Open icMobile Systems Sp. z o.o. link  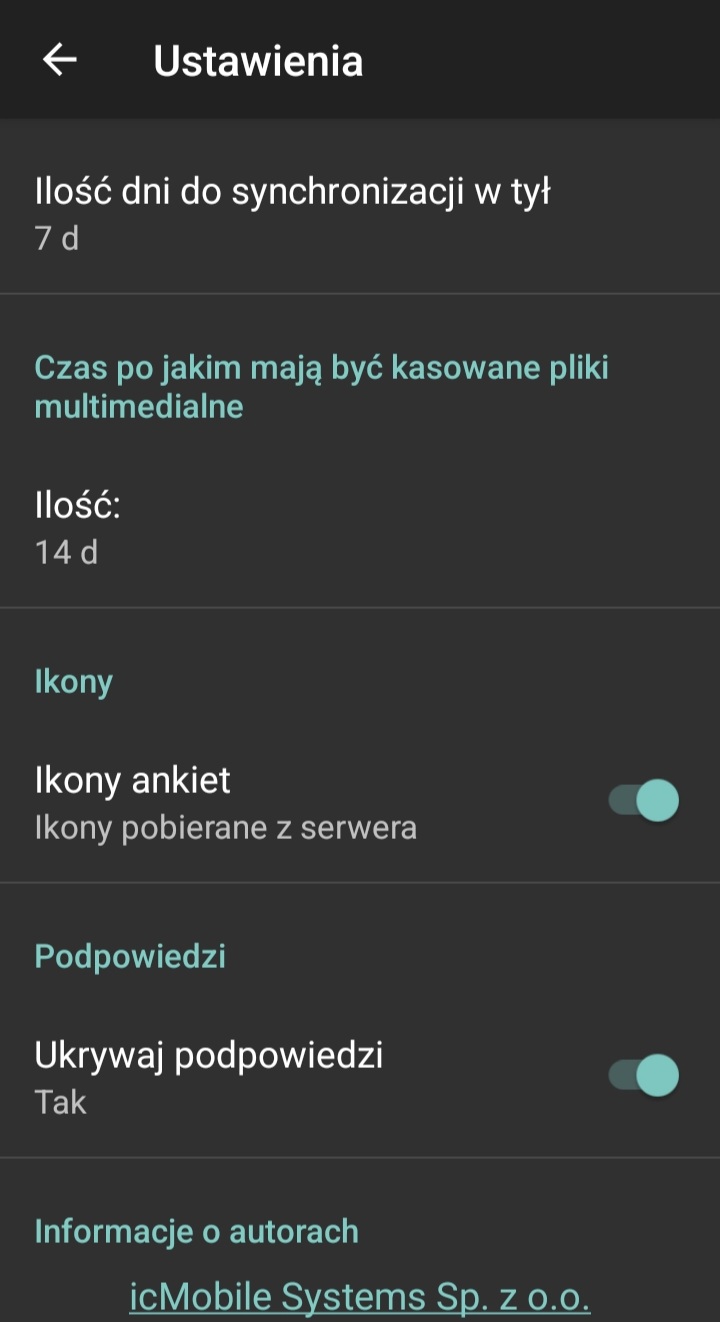click(360, 1295)
